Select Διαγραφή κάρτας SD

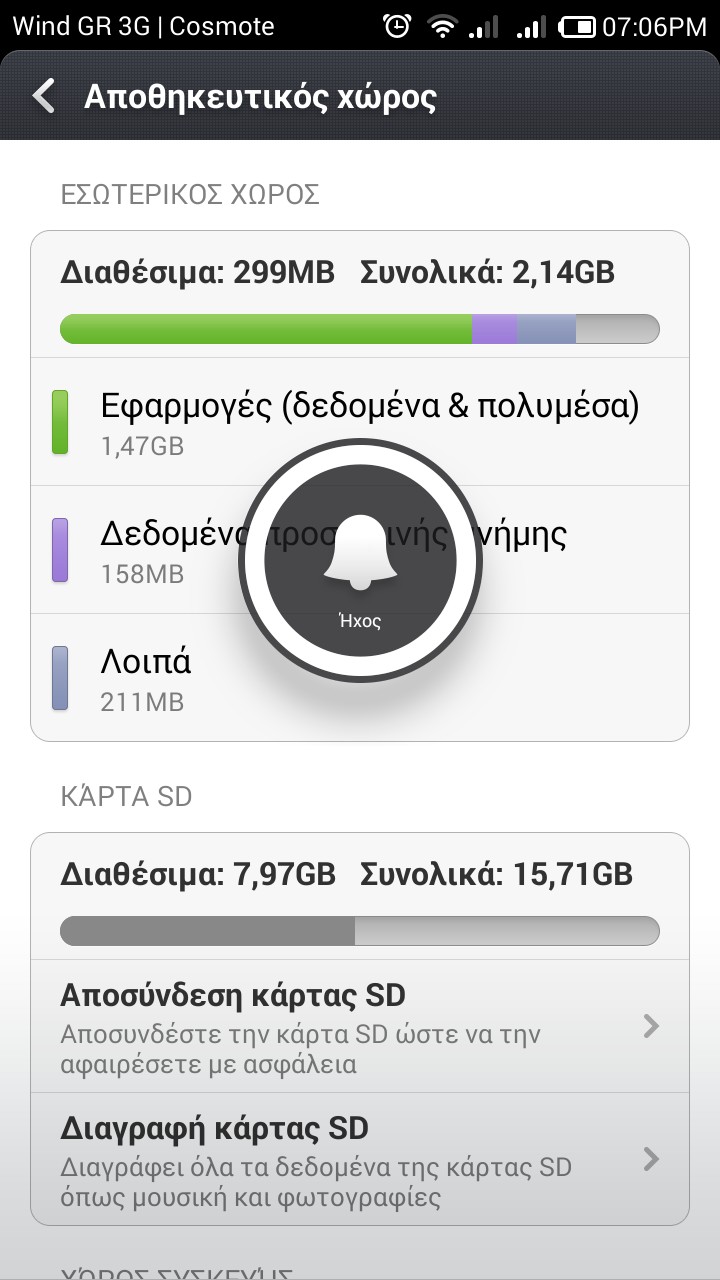360,1159
